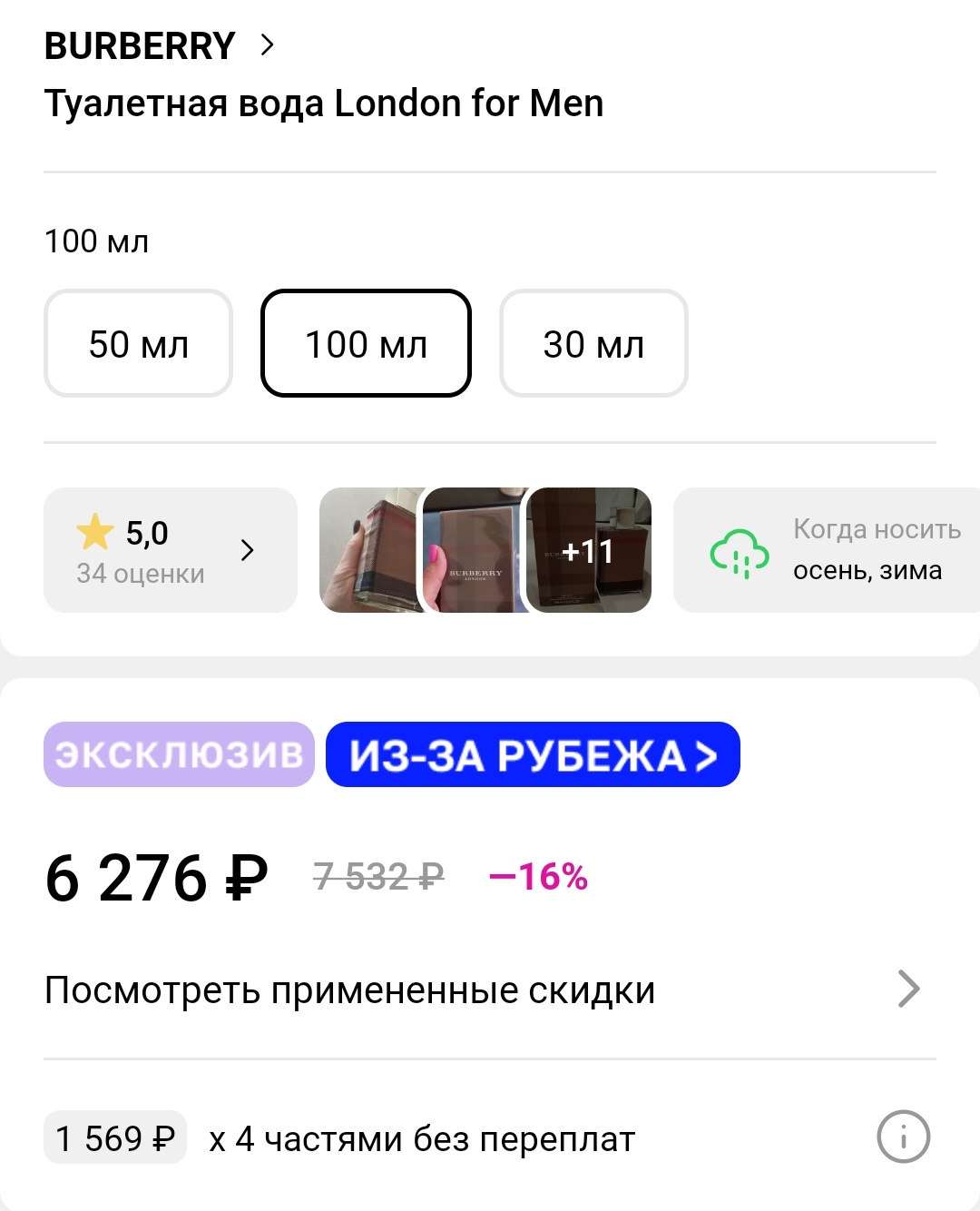980x1211 pixels.
Task: Select the 50 мл volume option
Action: click(138, 344)
